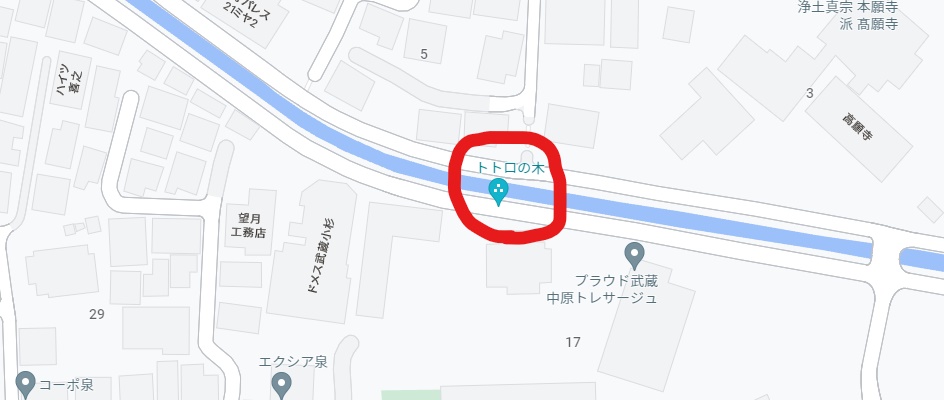Tap the トトロの木 map pin
This screenshot has width=944, height=400.
point(497,190)
